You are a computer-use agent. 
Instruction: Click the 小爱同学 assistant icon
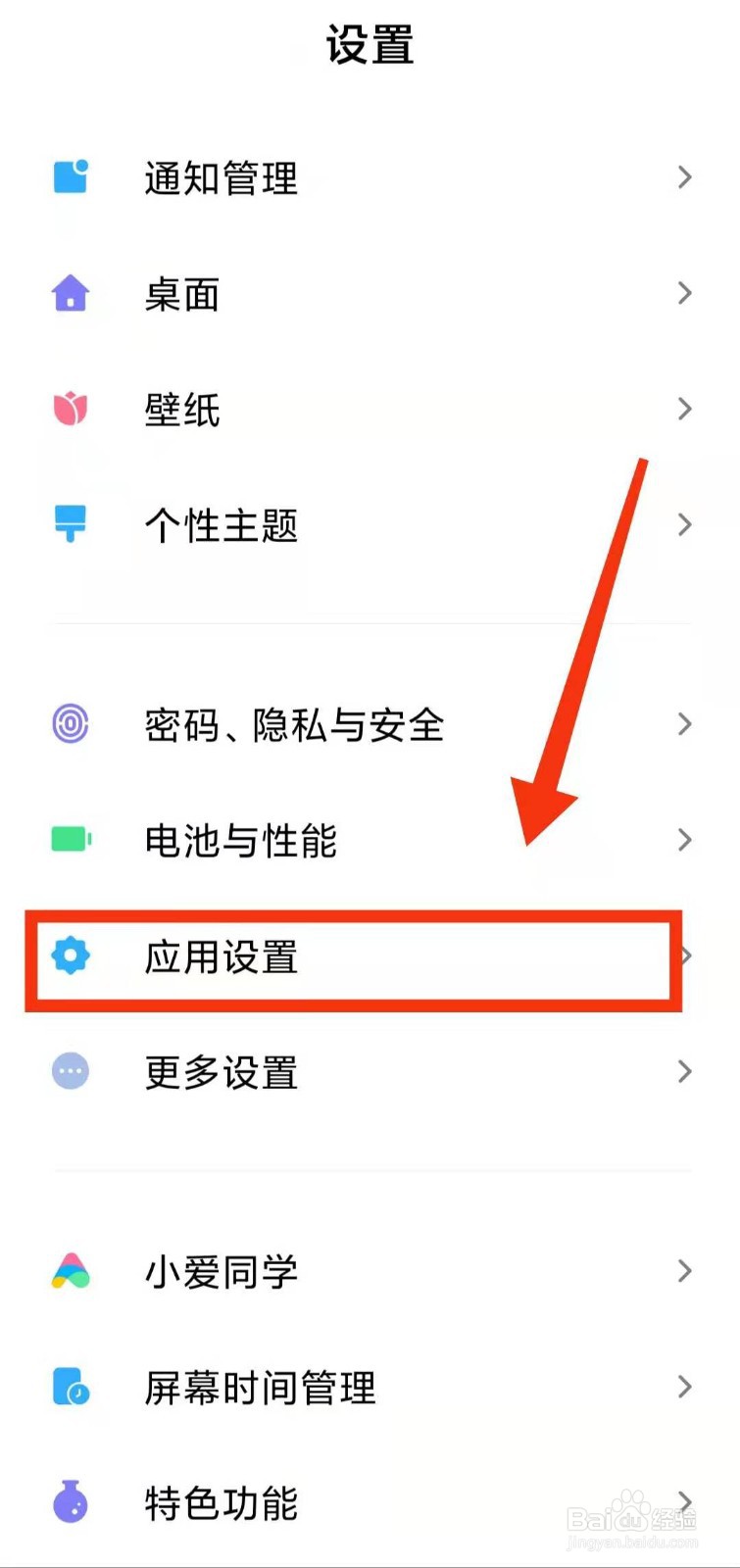[70, 1271]
